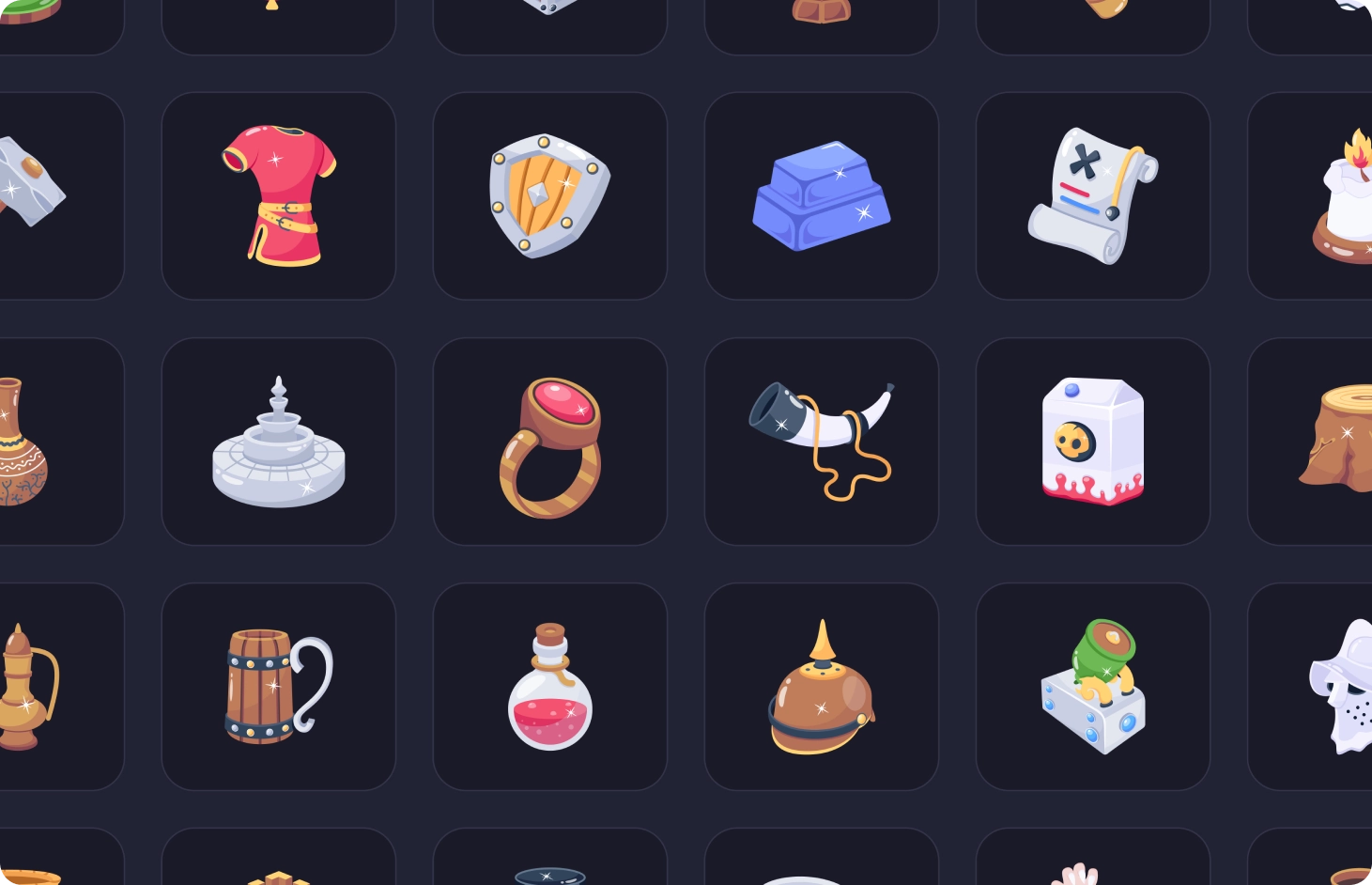Open the red tunic icon tile
The image size is (1372, 885).
[x=279, y=195]
